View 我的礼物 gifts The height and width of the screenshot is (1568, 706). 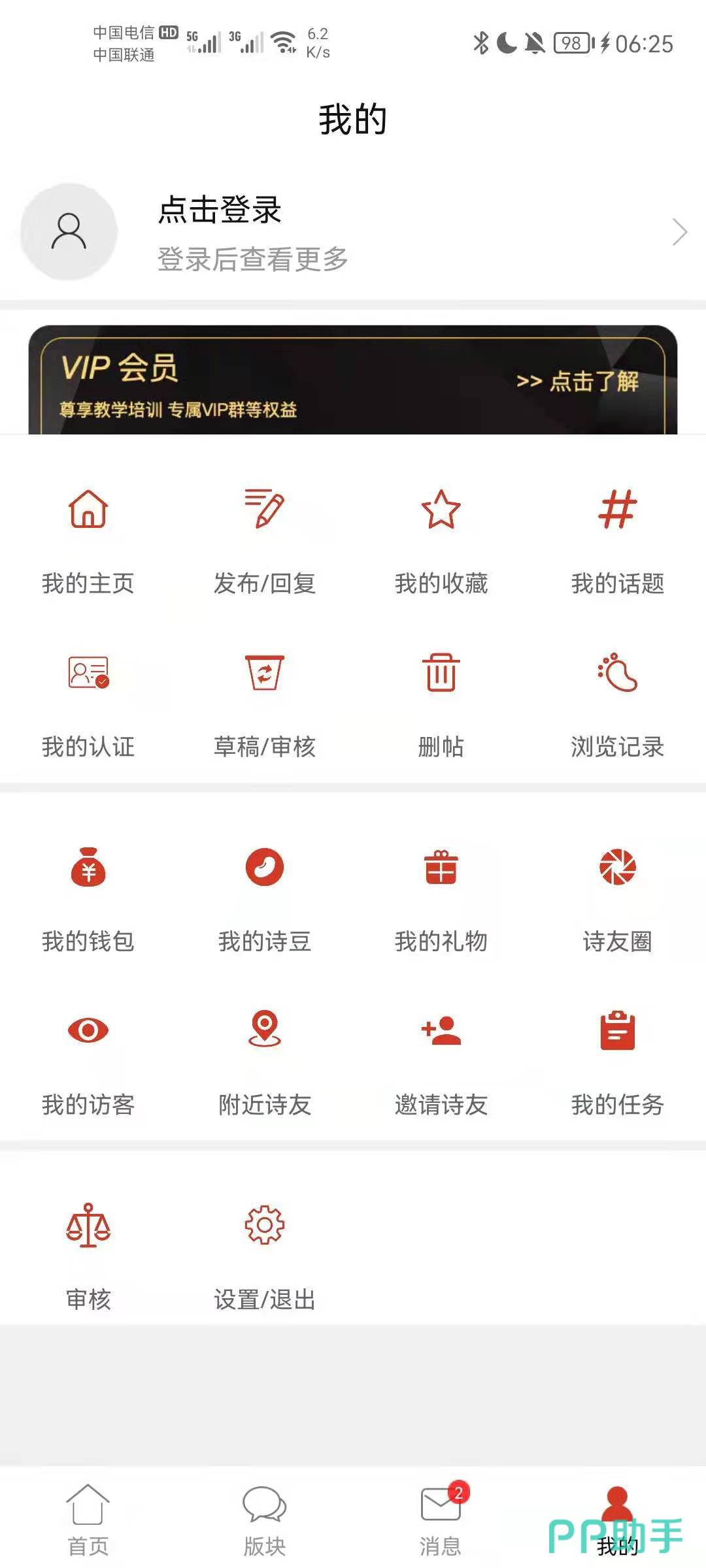pyautogui.click(x=441, y=899)
